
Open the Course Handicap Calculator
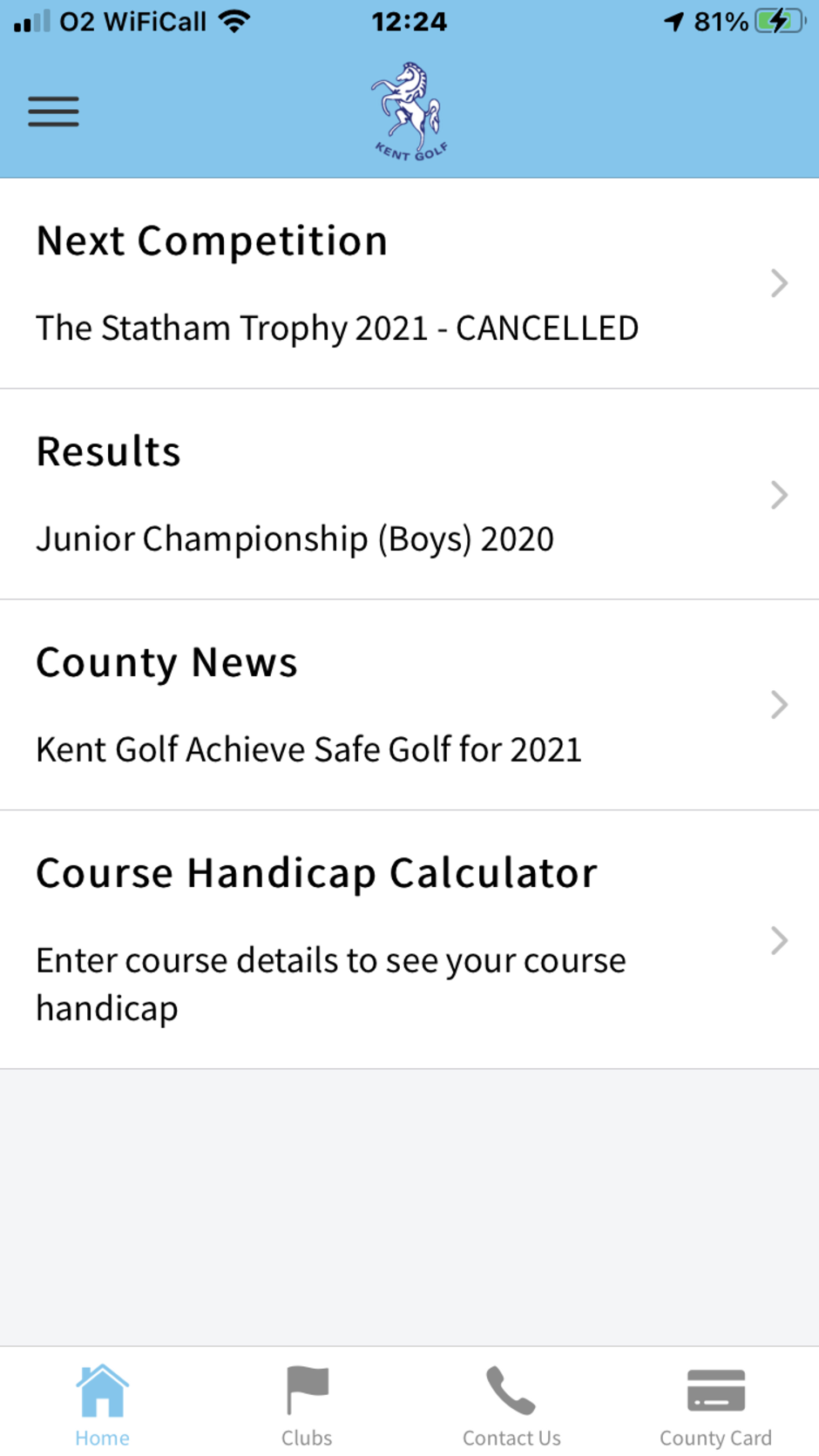click(409, 939)
